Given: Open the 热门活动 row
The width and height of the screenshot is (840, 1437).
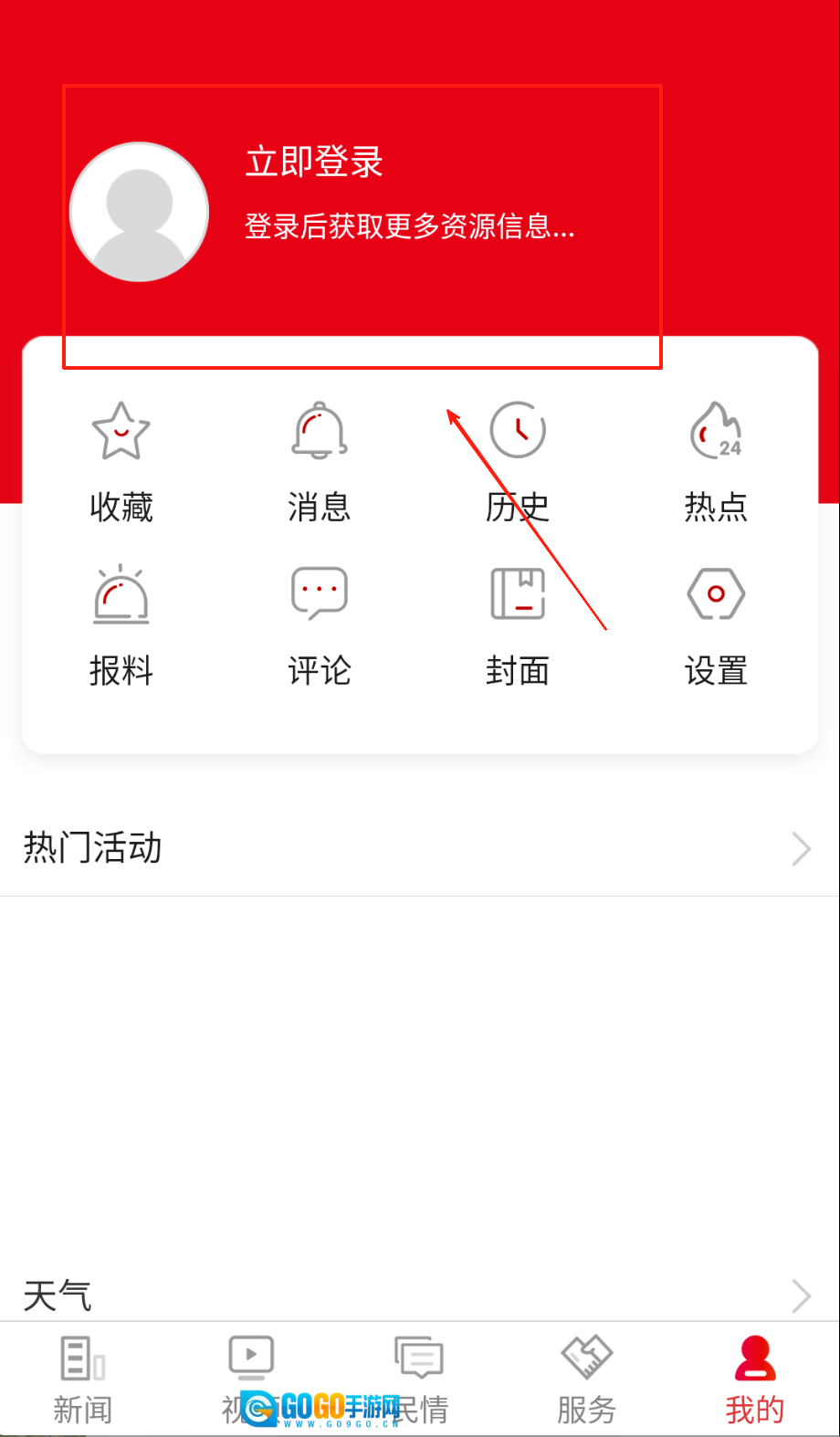Looking at the screenshot, I should point(420,848).
